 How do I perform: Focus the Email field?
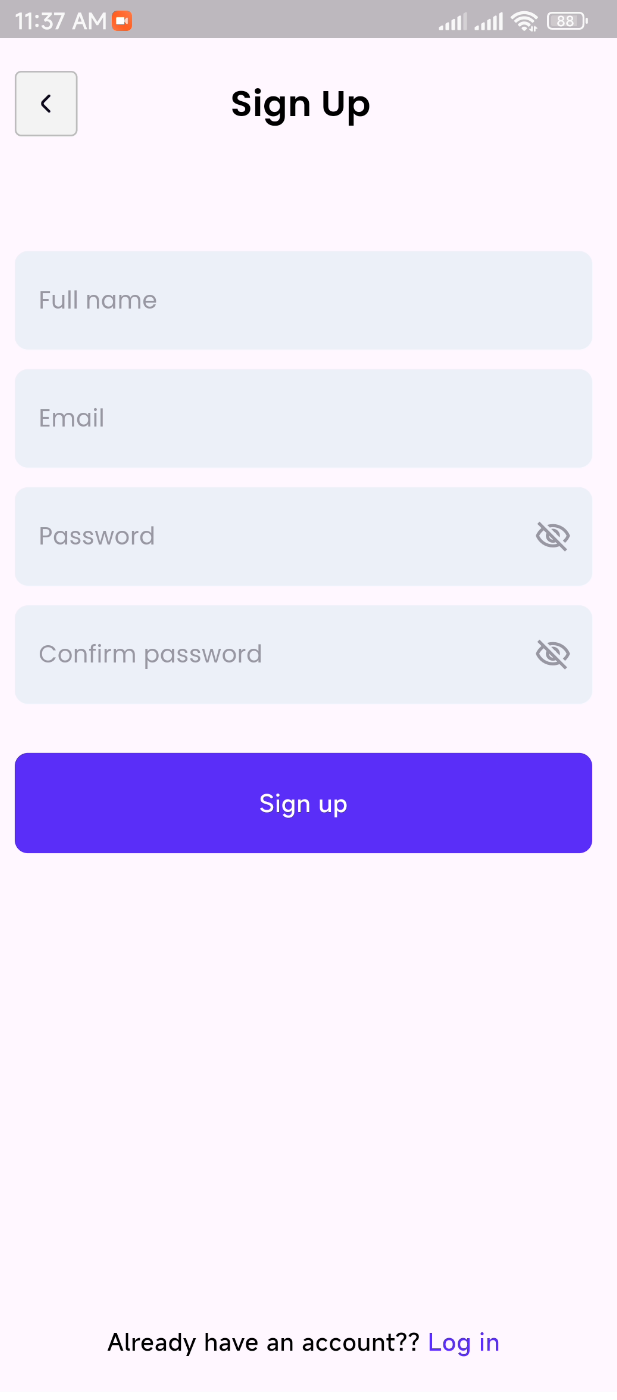(280, 418)
